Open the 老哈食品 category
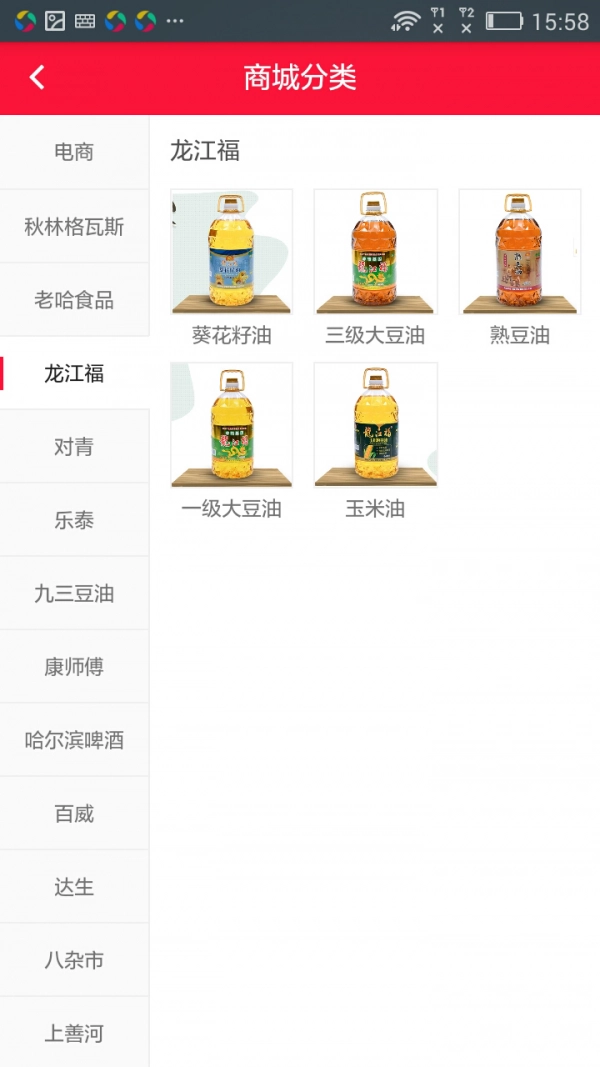Screen dimensions: 600x1067 click(74, 299)
